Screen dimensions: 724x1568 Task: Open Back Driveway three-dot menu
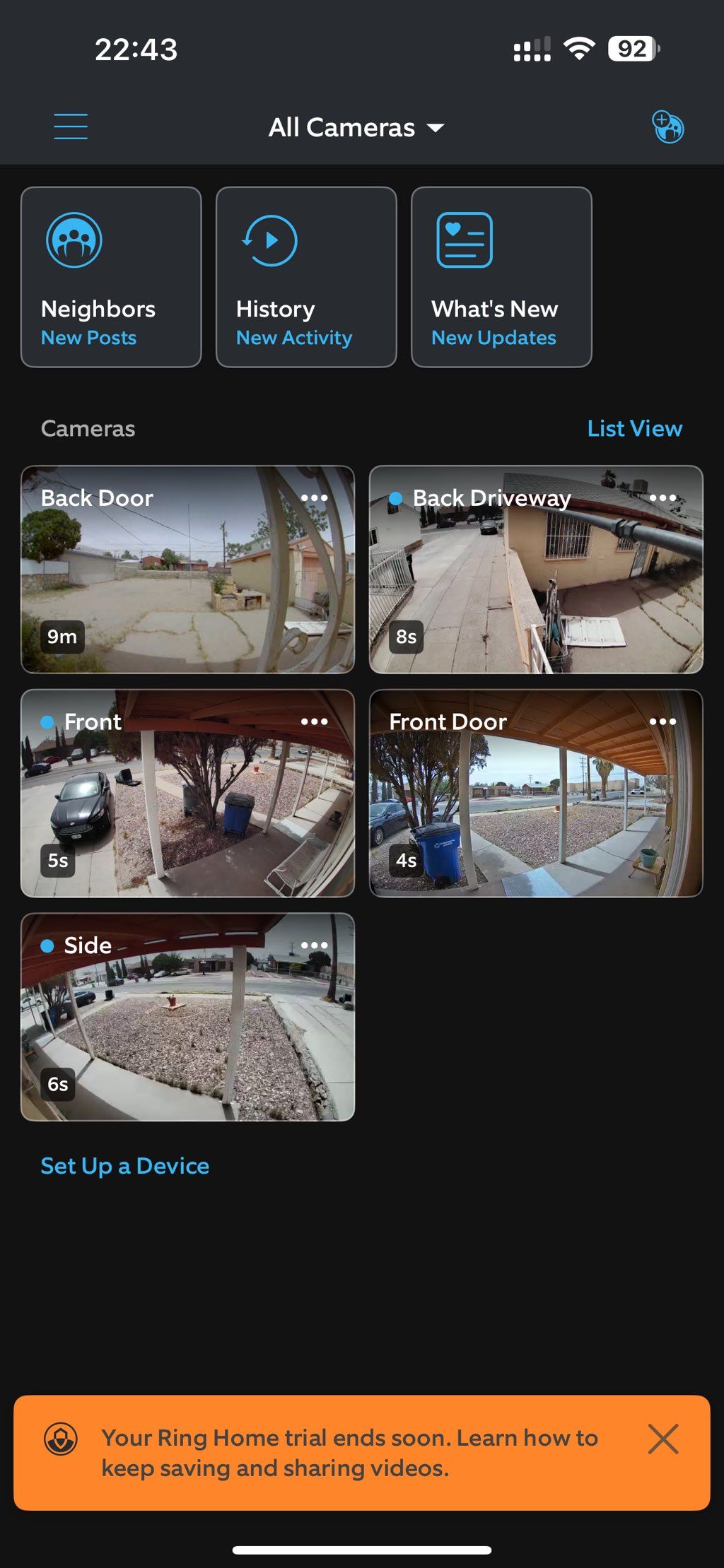662,498
